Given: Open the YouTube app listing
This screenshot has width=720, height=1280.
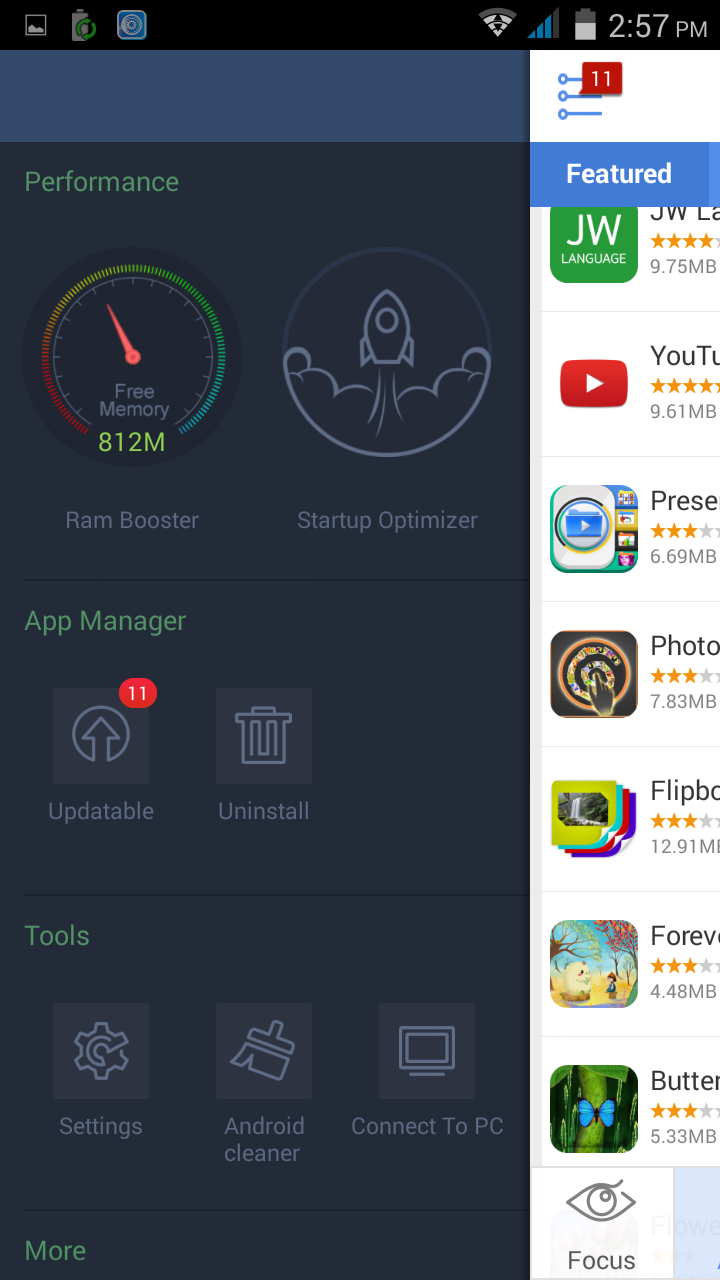Looking at the screenshot, I should [630, 384].
